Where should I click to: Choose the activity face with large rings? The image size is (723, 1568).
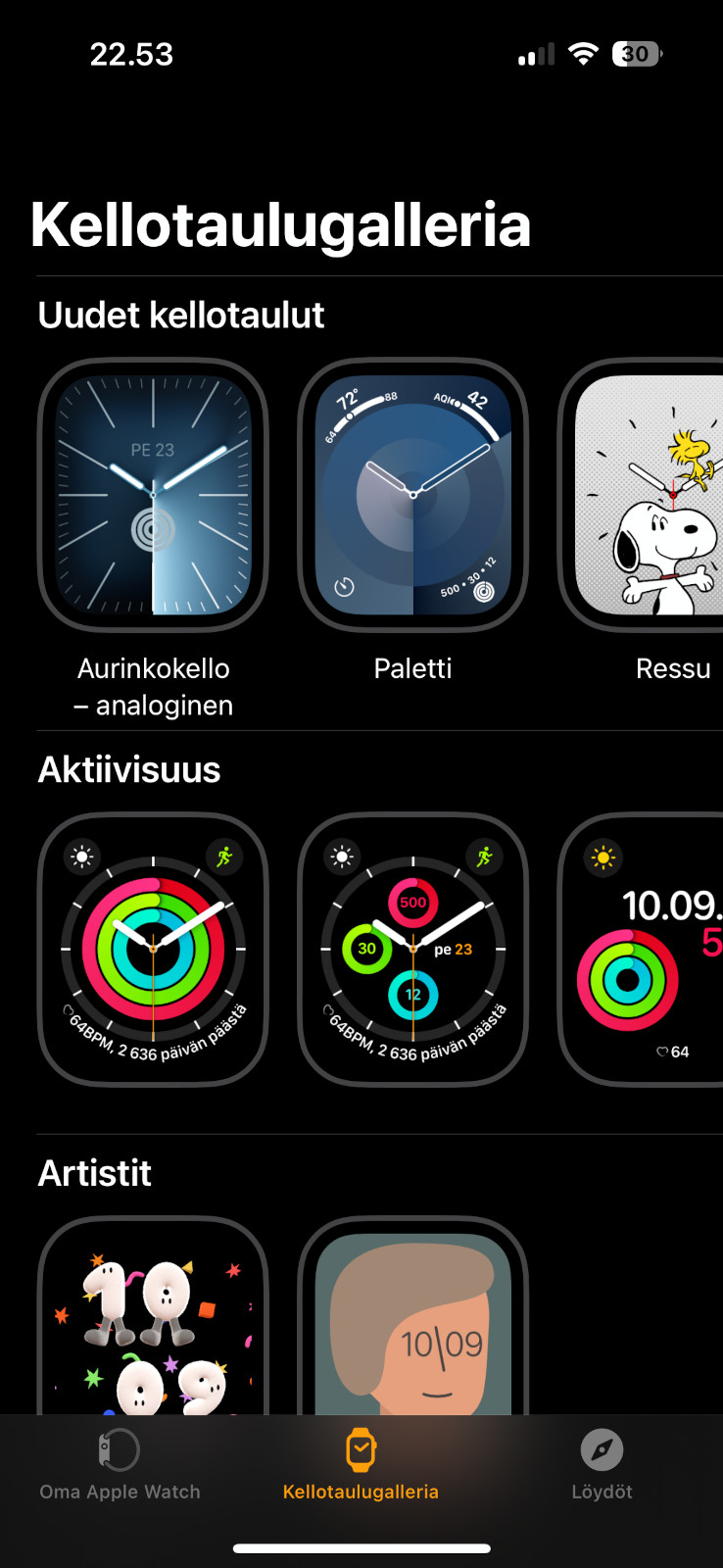click(x=153, y=950)
